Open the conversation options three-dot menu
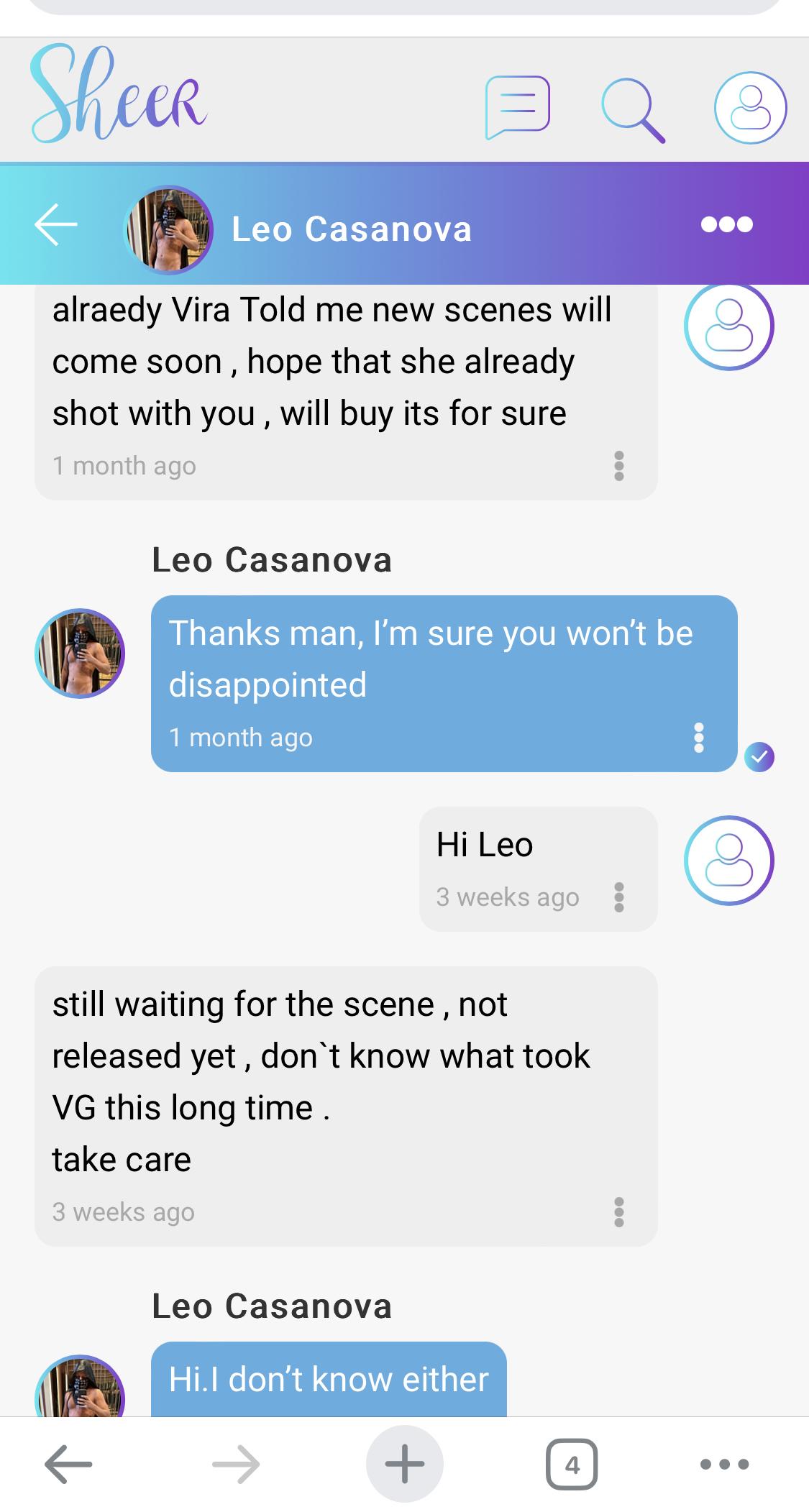The height and width of the screenshot is (1512, 809). [x=726, y=224]
